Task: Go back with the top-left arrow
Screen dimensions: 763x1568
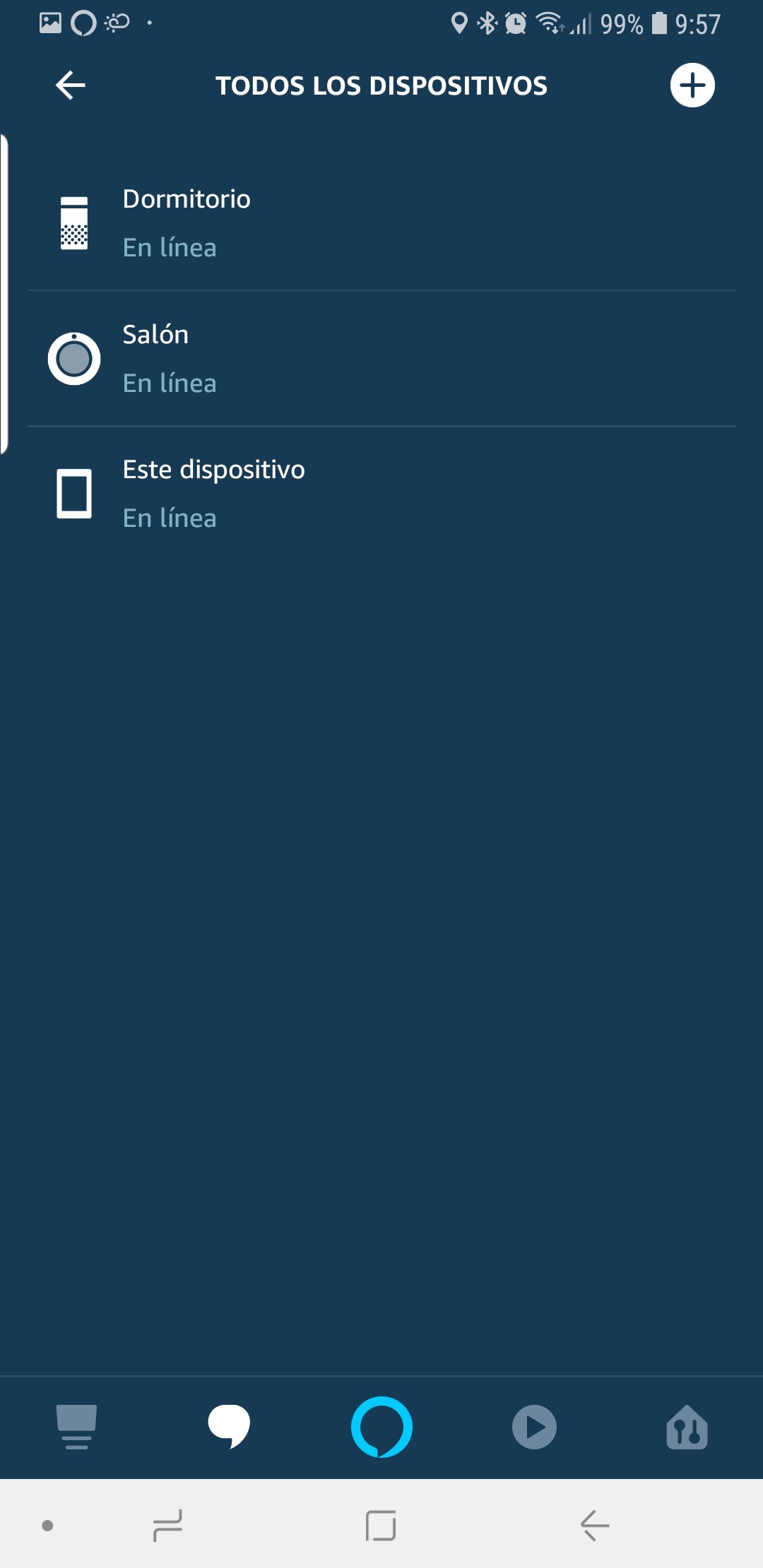Action: tap(71, 85)
